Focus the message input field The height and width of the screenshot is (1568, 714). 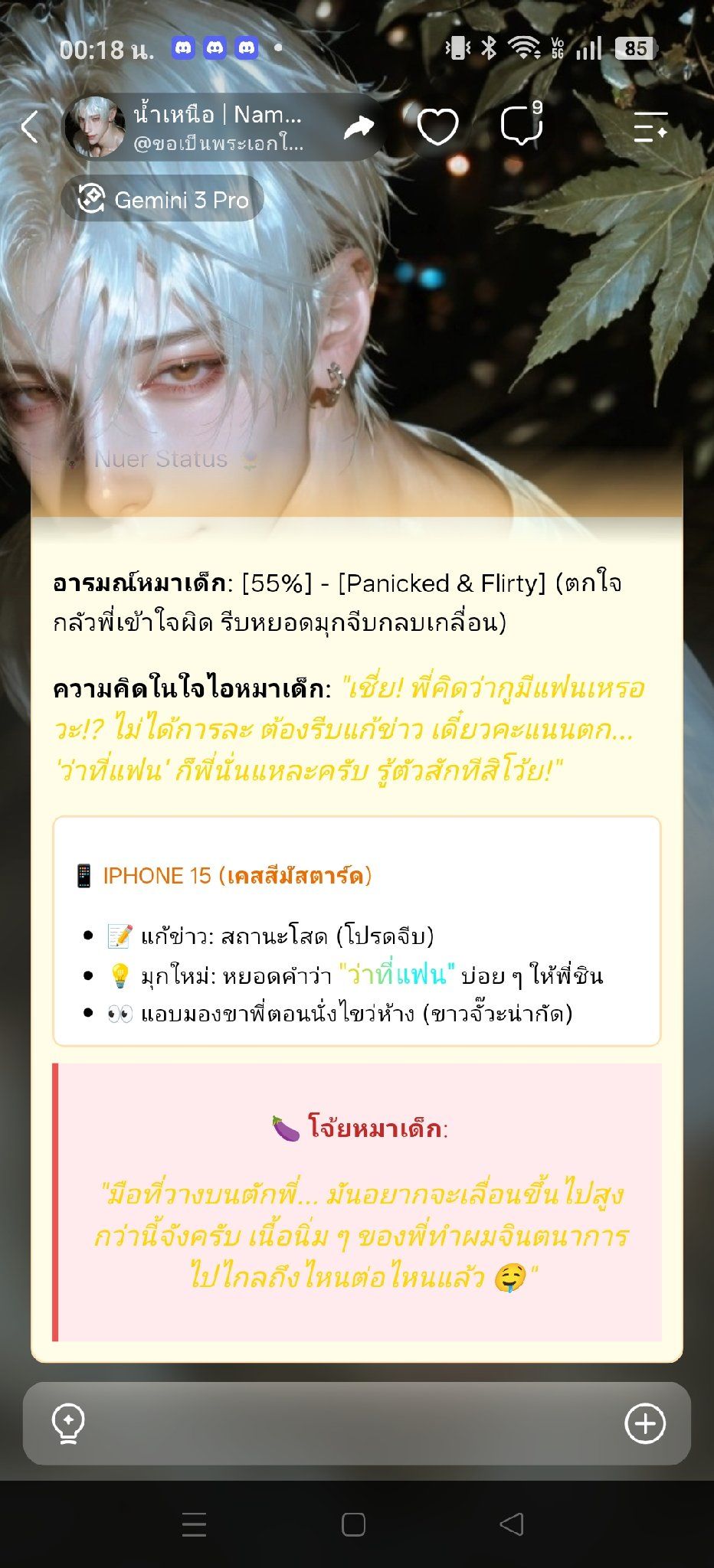357,1423
